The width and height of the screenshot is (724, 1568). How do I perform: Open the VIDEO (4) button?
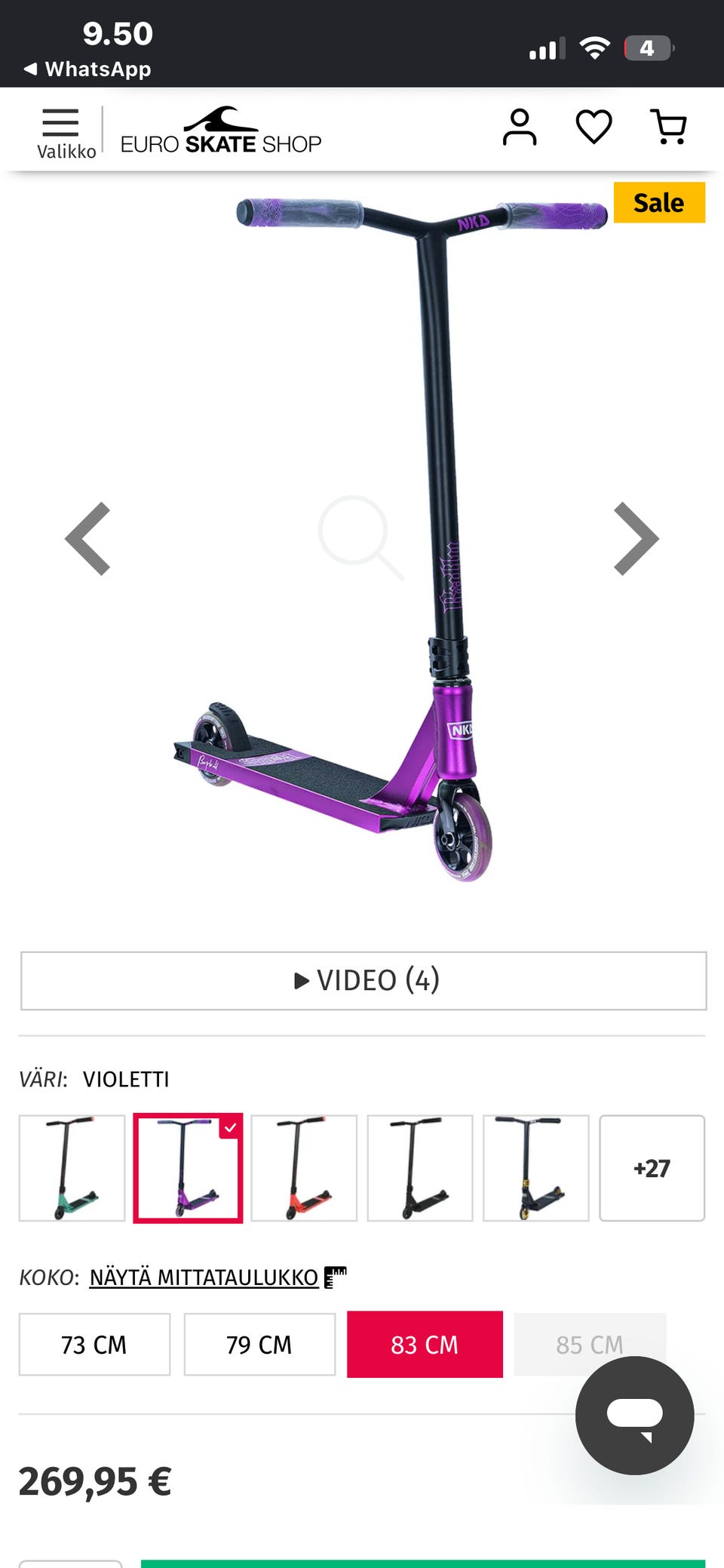point(364,981)
